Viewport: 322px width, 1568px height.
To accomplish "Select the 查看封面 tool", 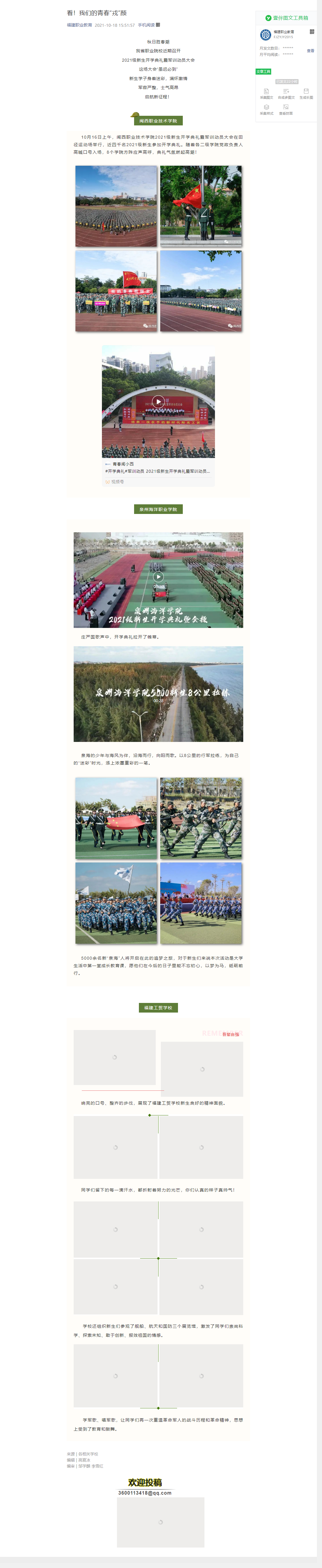I will (x=286, y=109).
